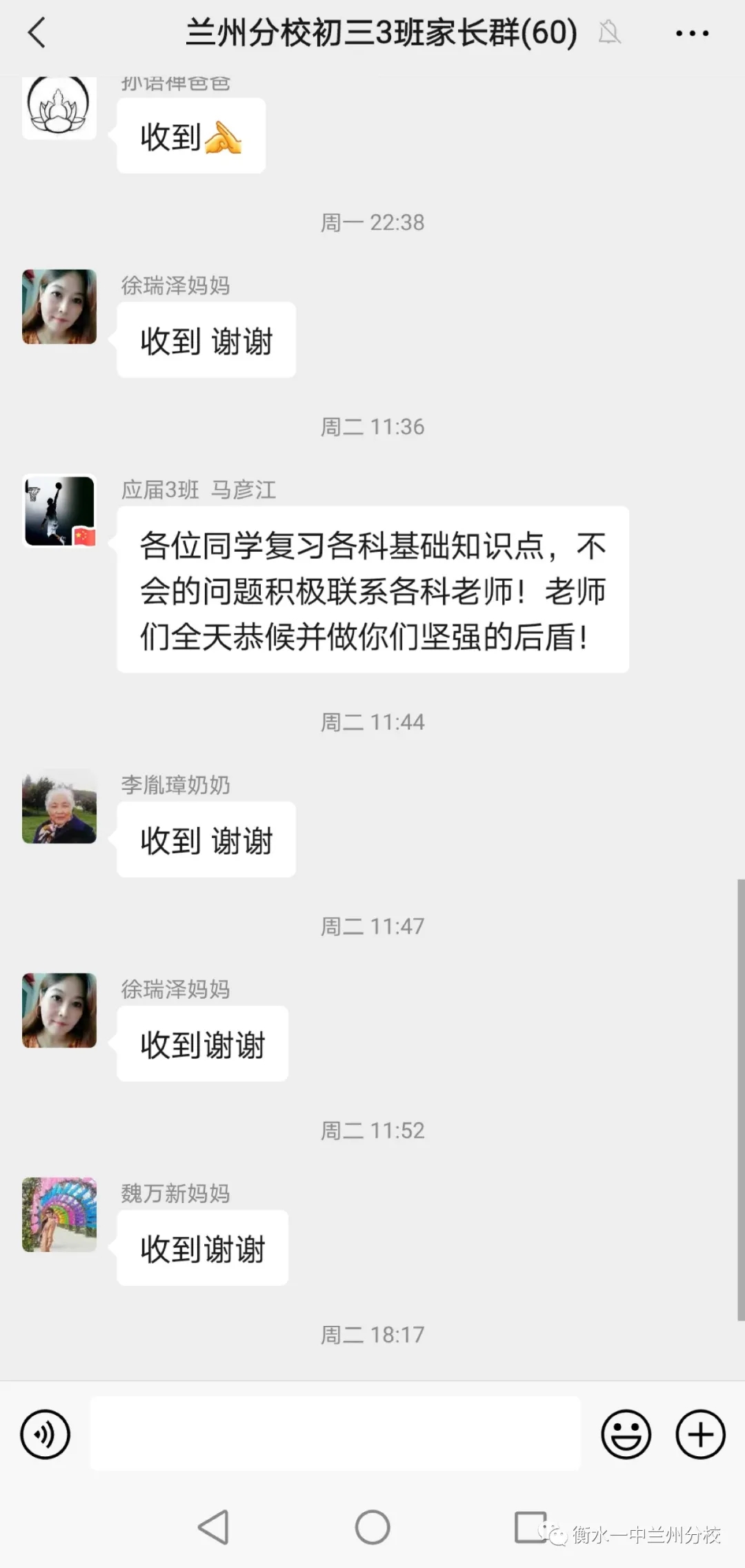Open the emoji sticker panel
This screenshot has height=1568, width=745.
(x=626, y=1434)
